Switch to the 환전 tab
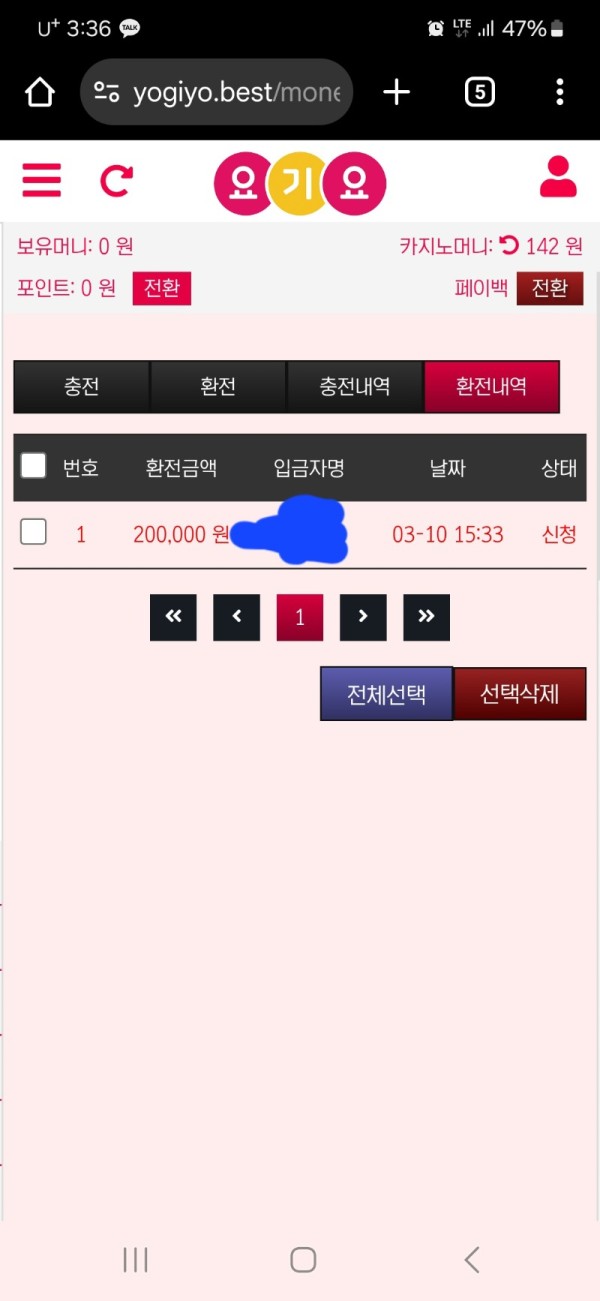600x1301 pixels. click(218, 387)
